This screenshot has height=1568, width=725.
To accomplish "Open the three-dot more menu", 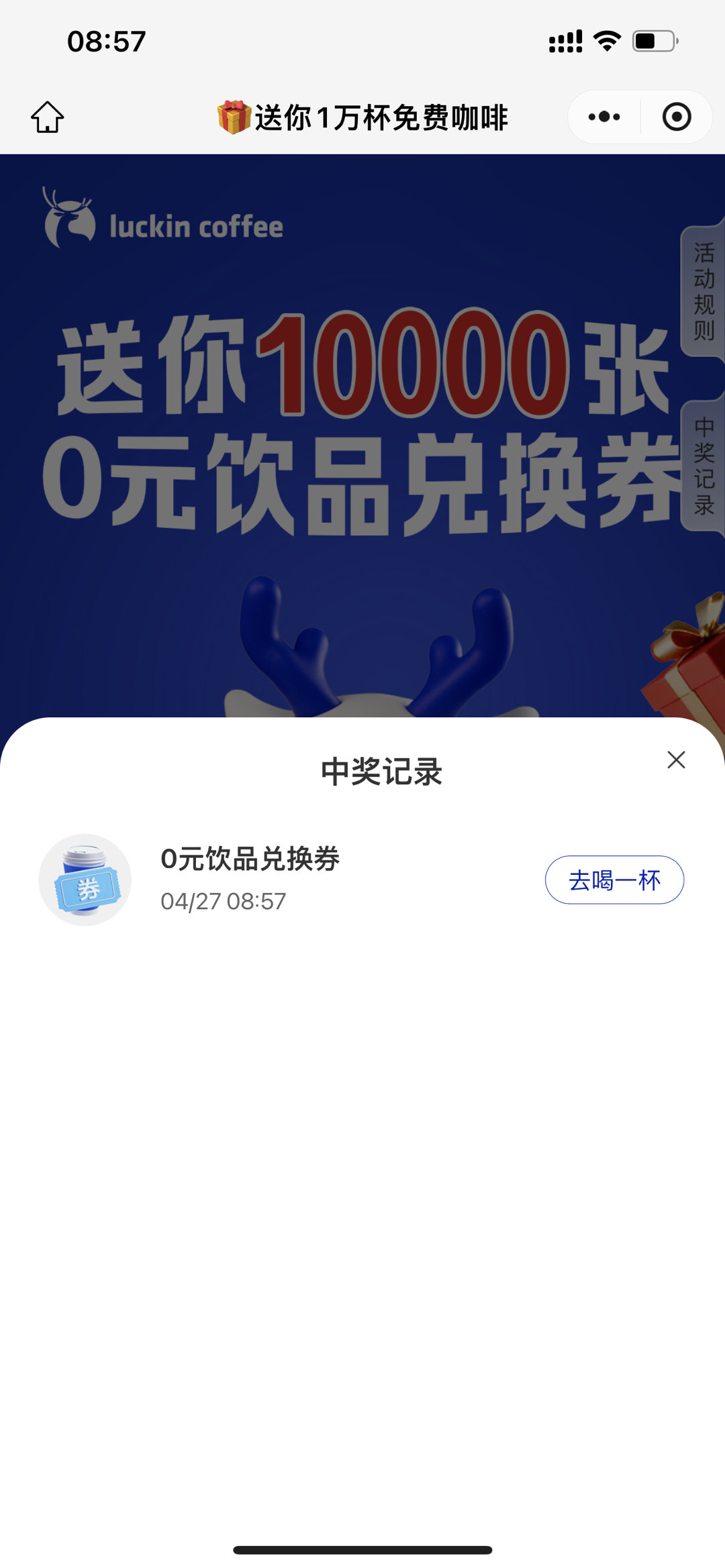I will (x=604, y=117).
